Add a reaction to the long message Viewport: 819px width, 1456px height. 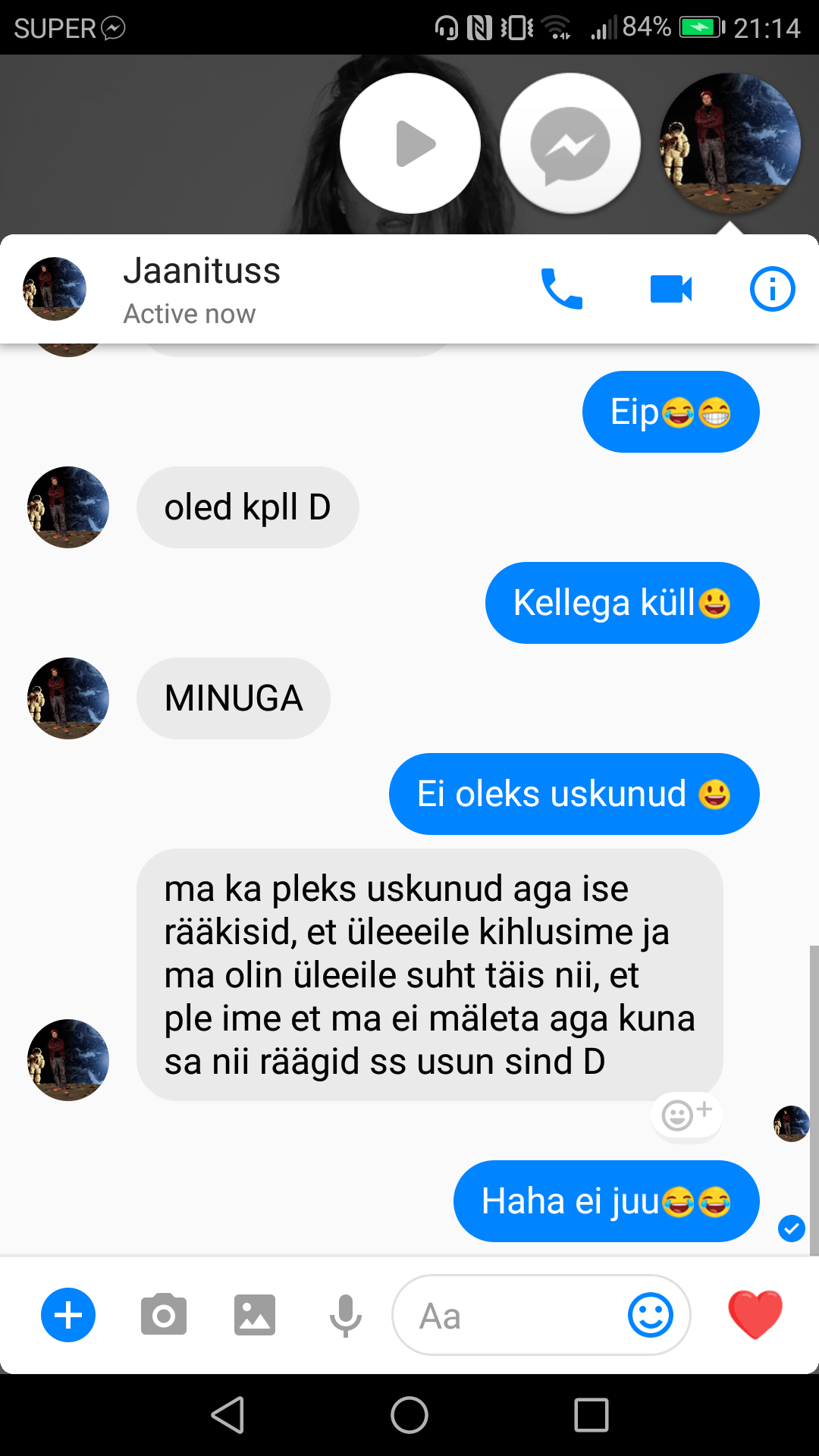tap(687, 1116)
